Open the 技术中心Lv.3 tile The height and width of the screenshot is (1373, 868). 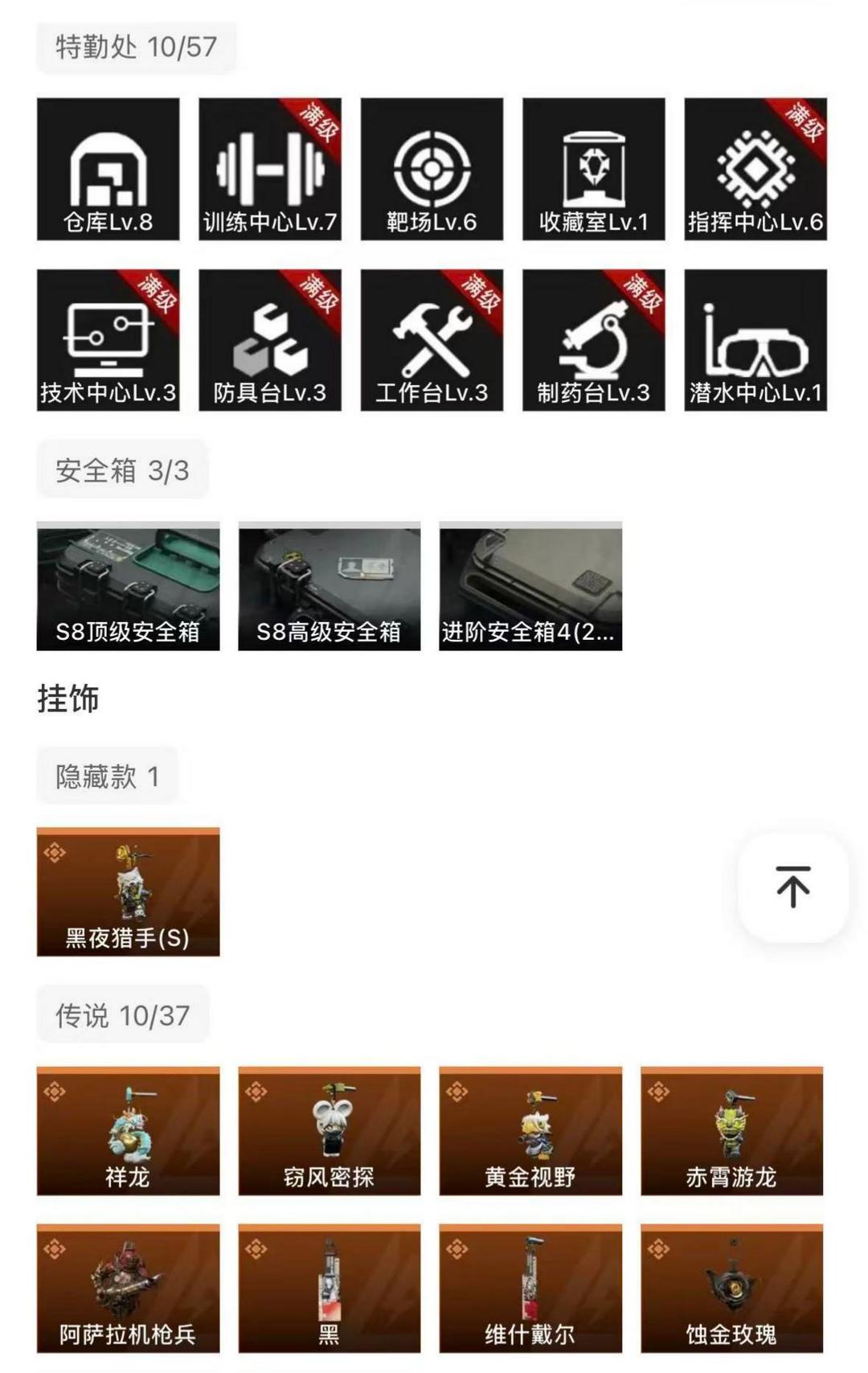click(x=108, y=340)
